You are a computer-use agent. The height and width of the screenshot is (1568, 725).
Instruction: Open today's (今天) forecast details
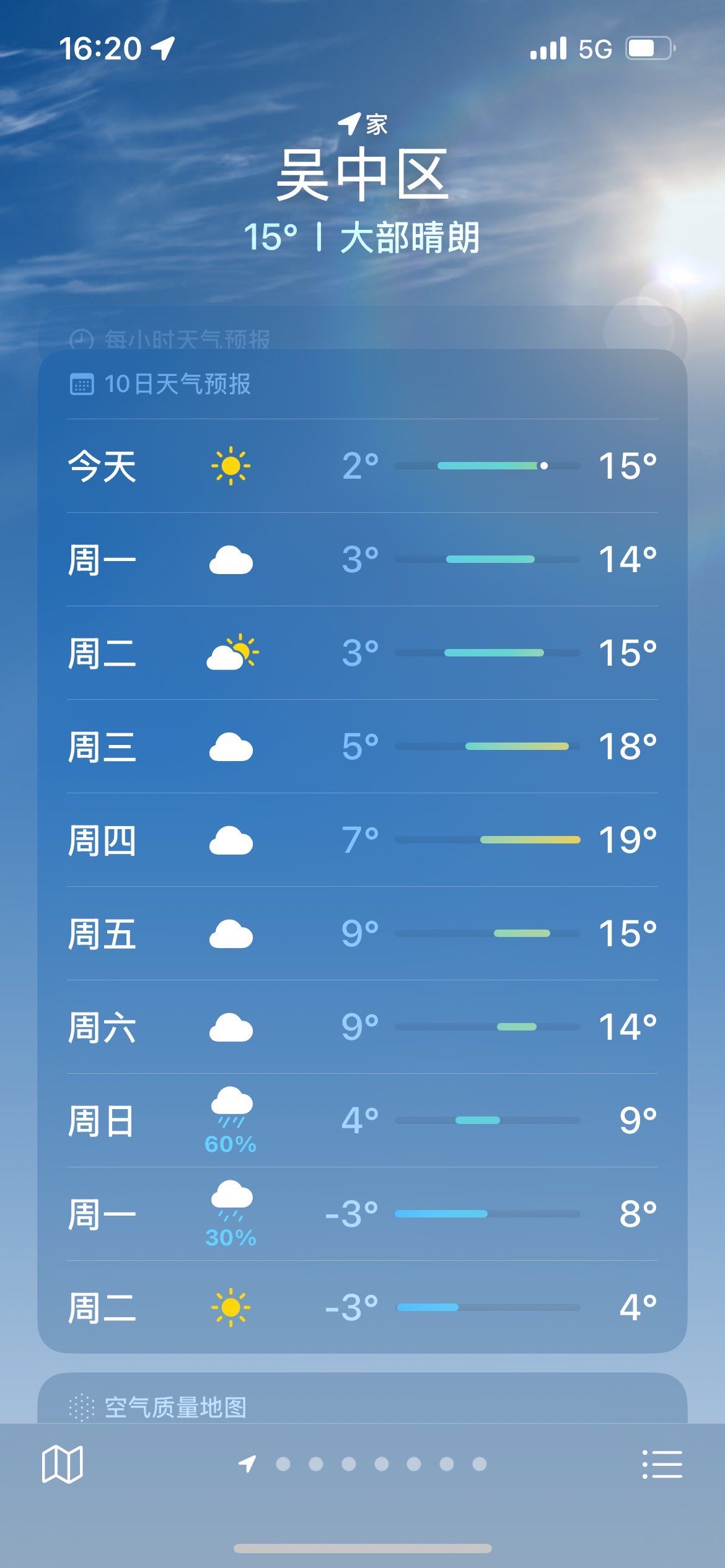click(x=362, y=466)
